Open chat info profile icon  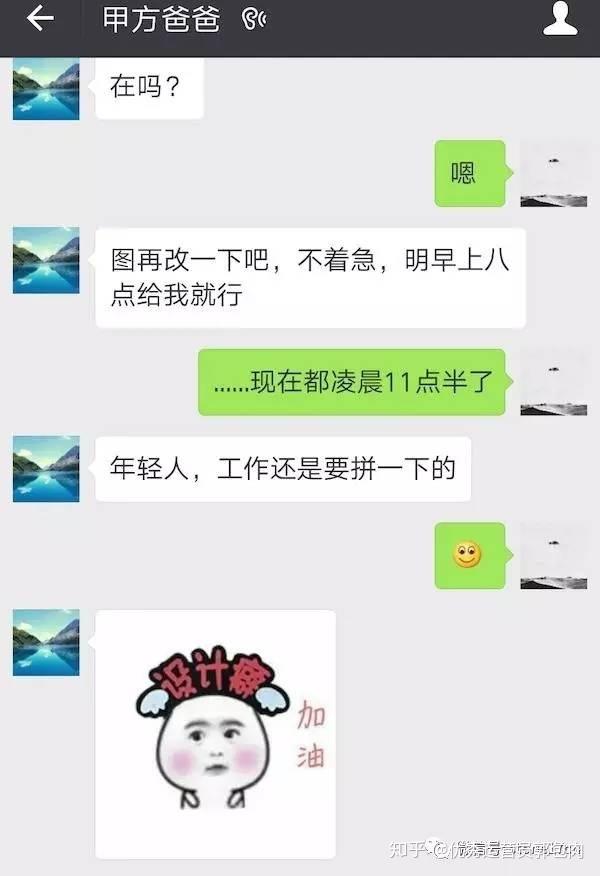(560, 19)
